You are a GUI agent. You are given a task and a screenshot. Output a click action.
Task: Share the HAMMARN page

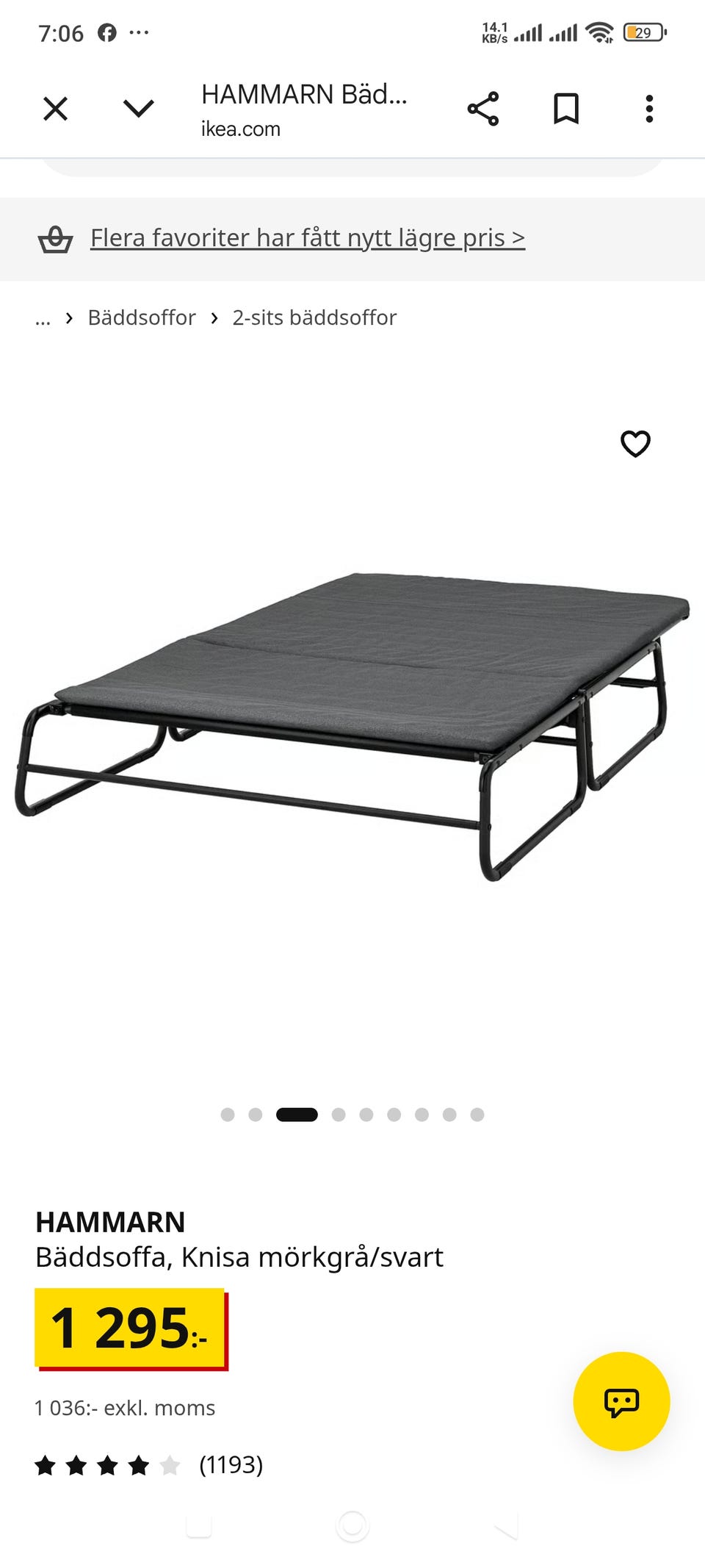pos(483,109)
